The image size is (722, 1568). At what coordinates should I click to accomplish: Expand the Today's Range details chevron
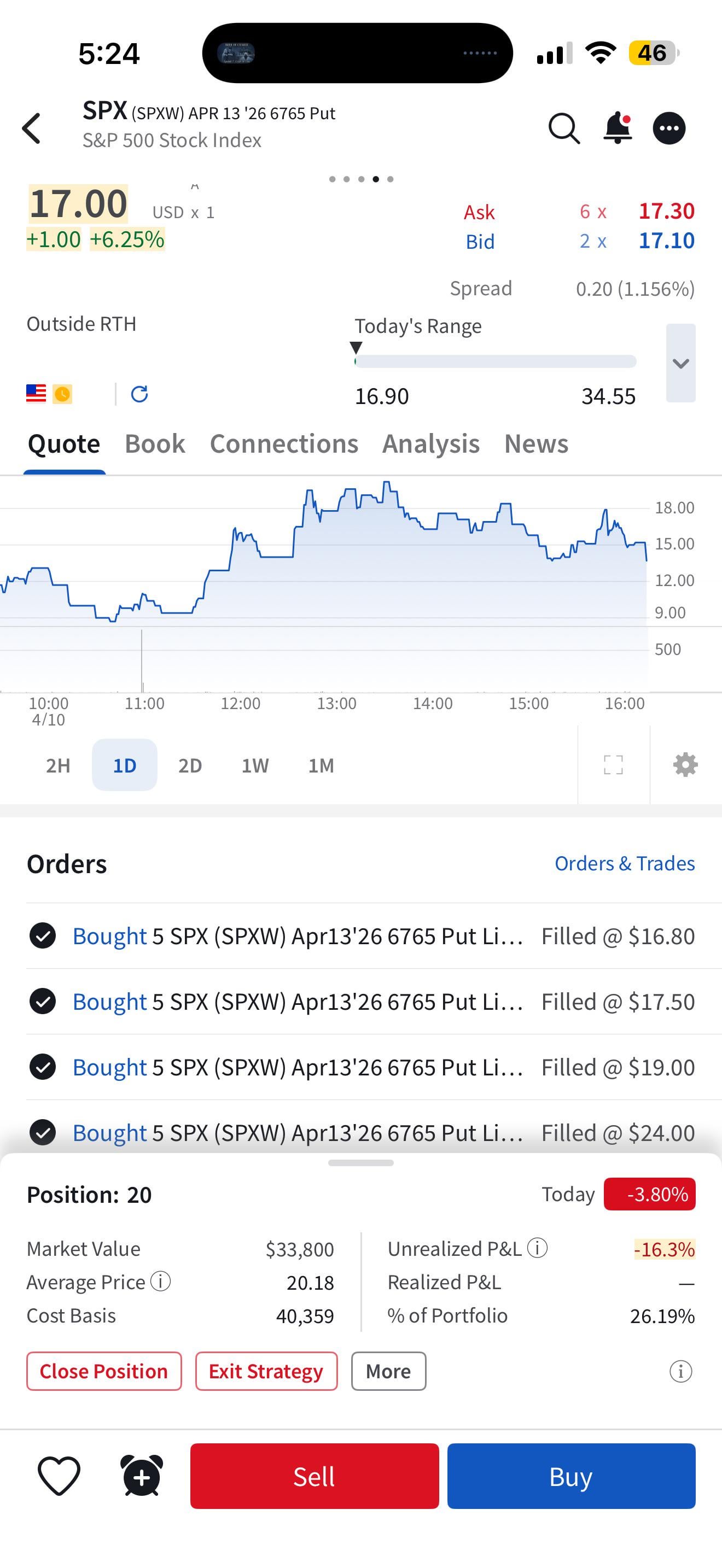point(680,364)
